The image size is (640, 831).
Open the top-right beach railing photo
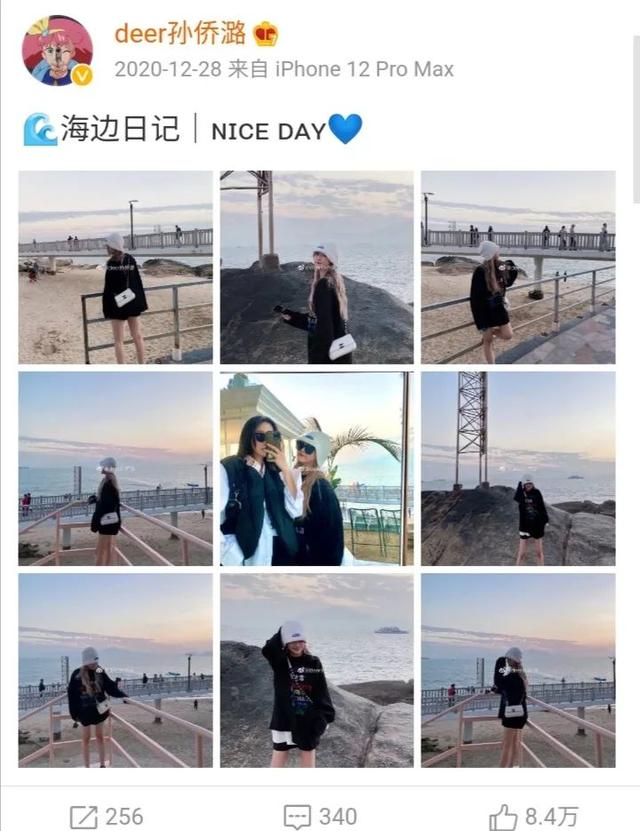[x=517, y=267]
